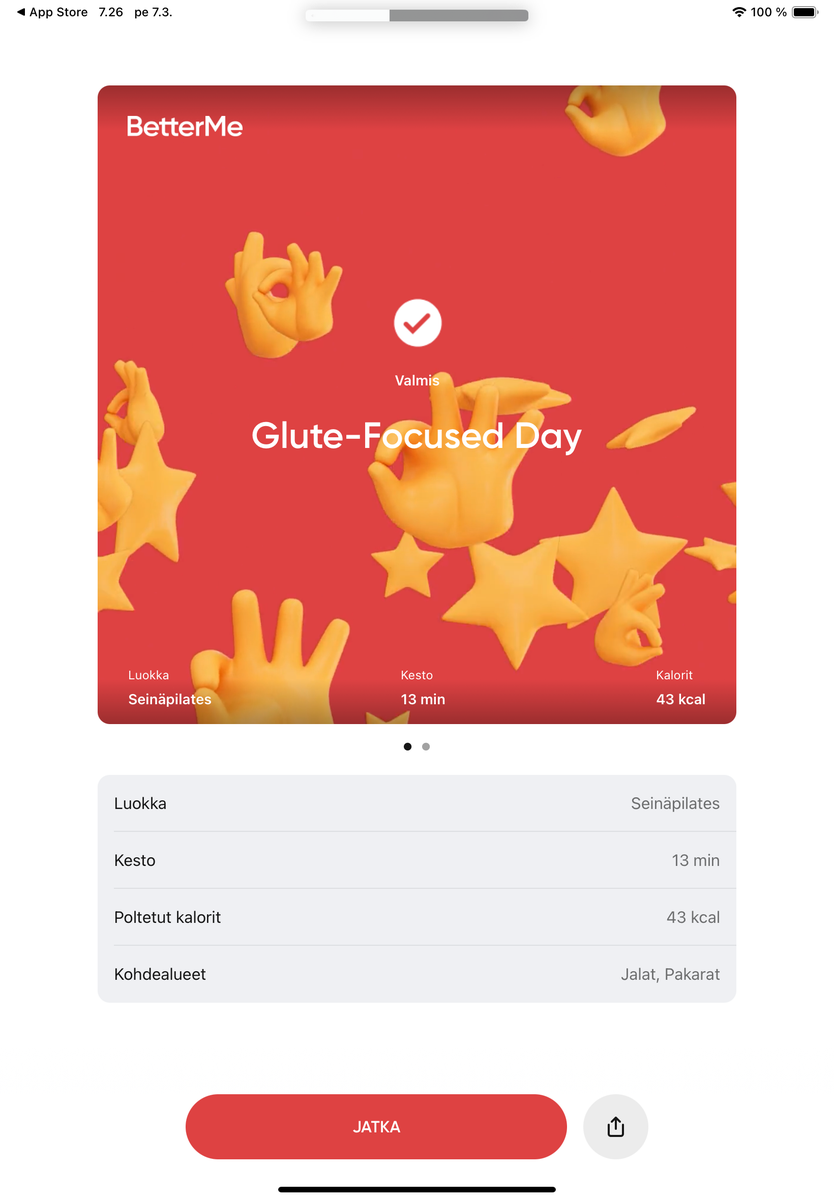Select the second page indicator dot

click(426, 746)
